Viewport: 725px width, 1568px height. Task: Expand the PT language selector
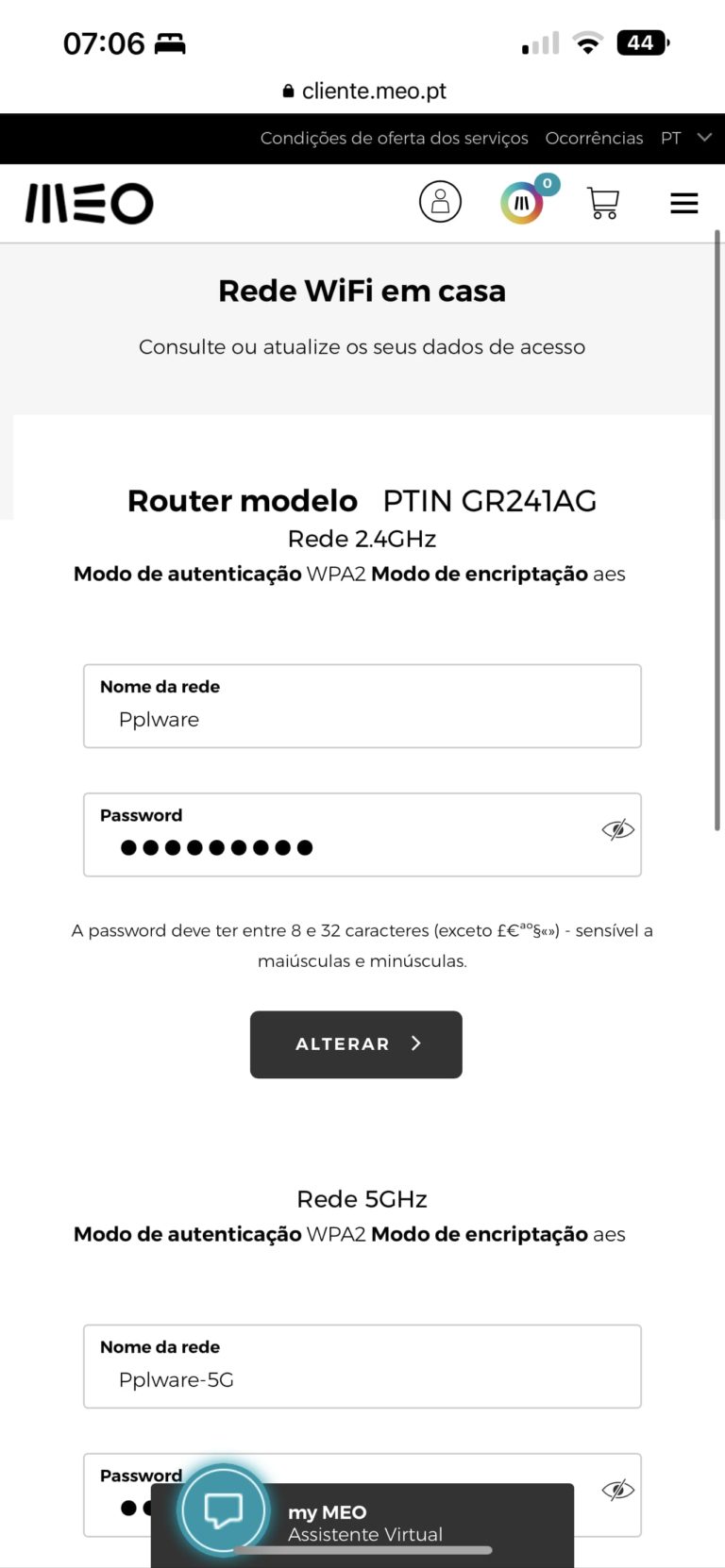pyautogui.click(x=673, y=138)
